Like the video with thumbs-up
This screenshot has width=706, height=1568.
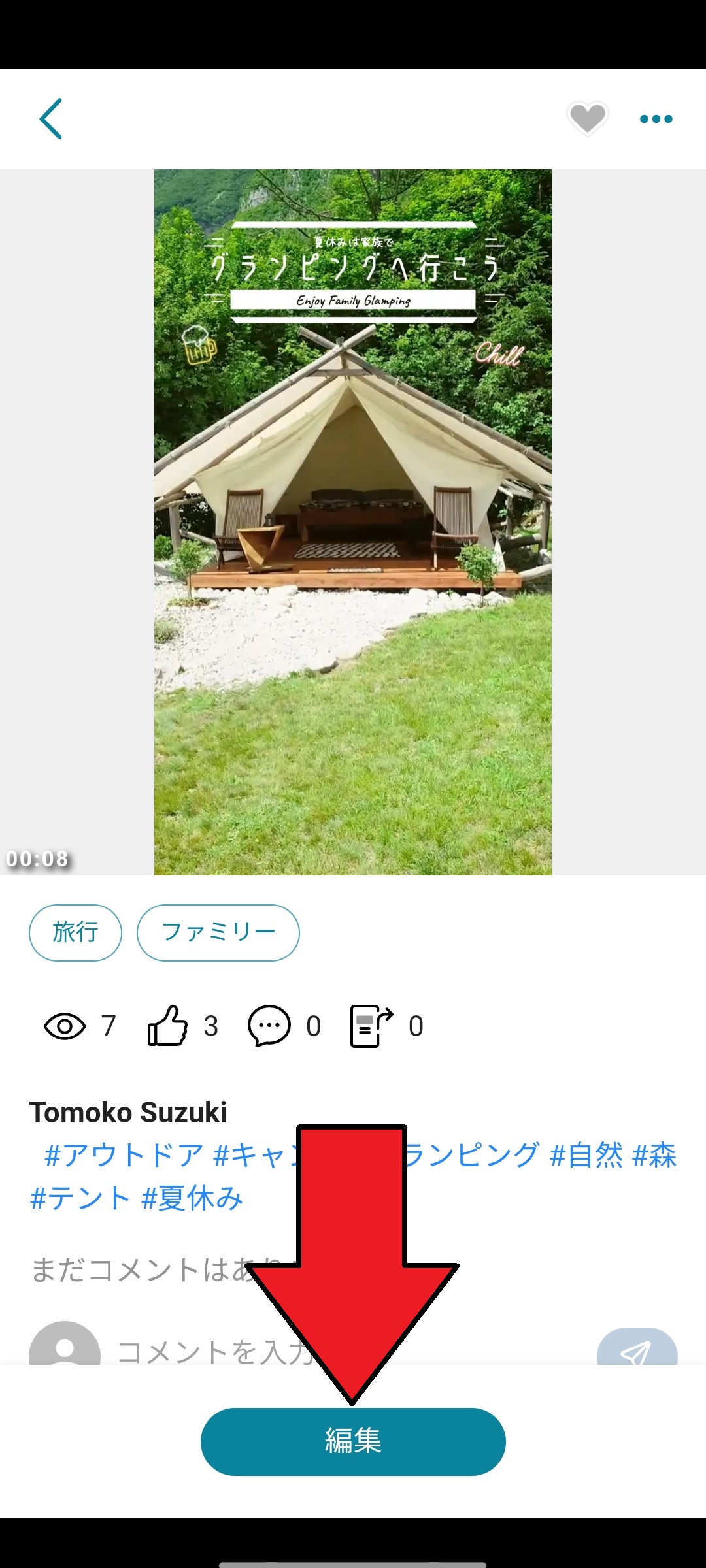(167, 1026)
